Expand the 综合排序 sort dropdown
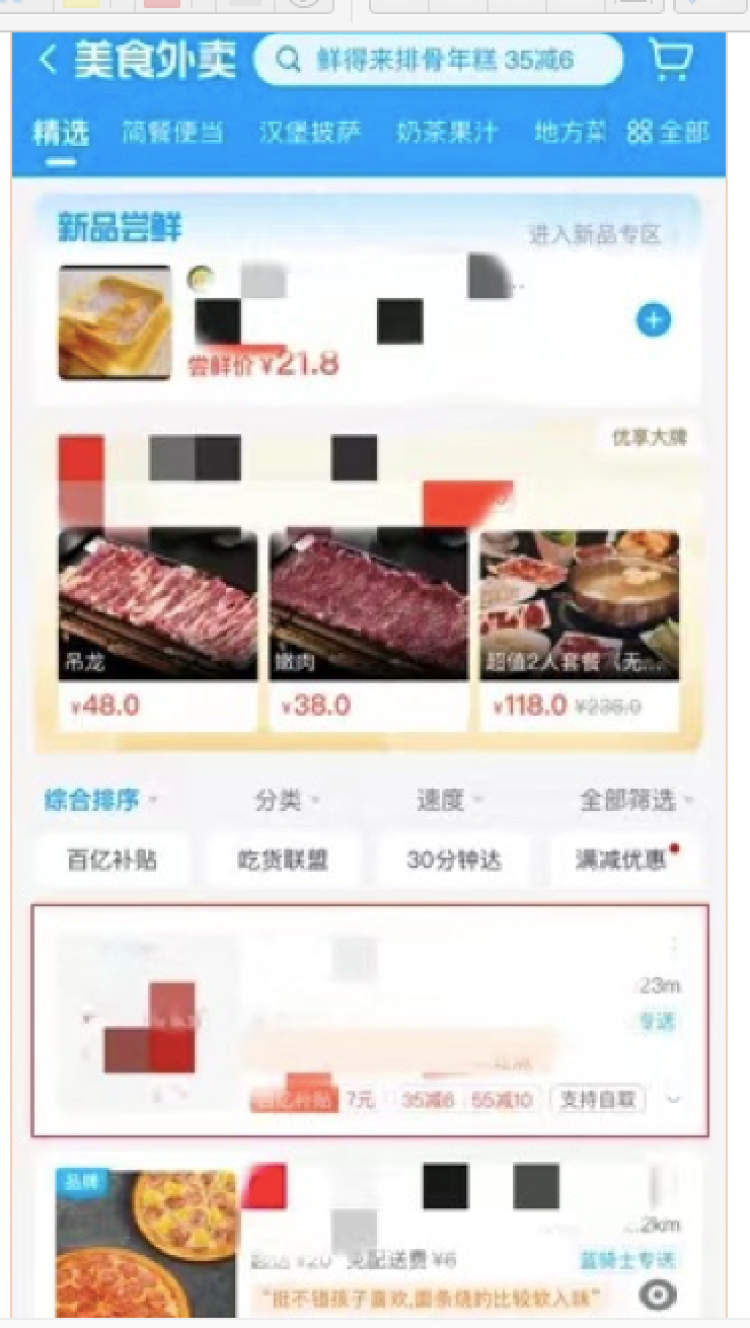Image resolution: width=750 pixels, height=1328 pixels. pyautogui.click(x=100, y=800)
